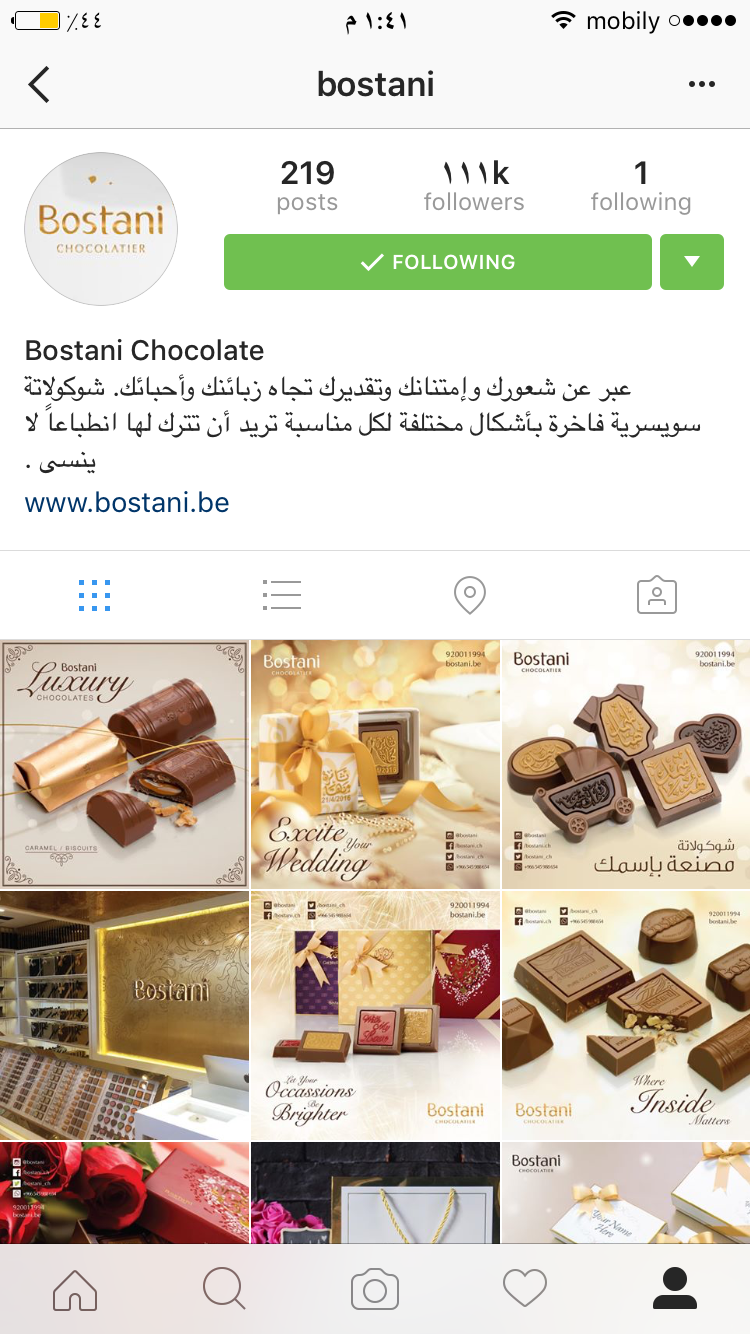This screenshot has width=750, height=1334.
Task: View the followers list
Action: click(473, 187)
